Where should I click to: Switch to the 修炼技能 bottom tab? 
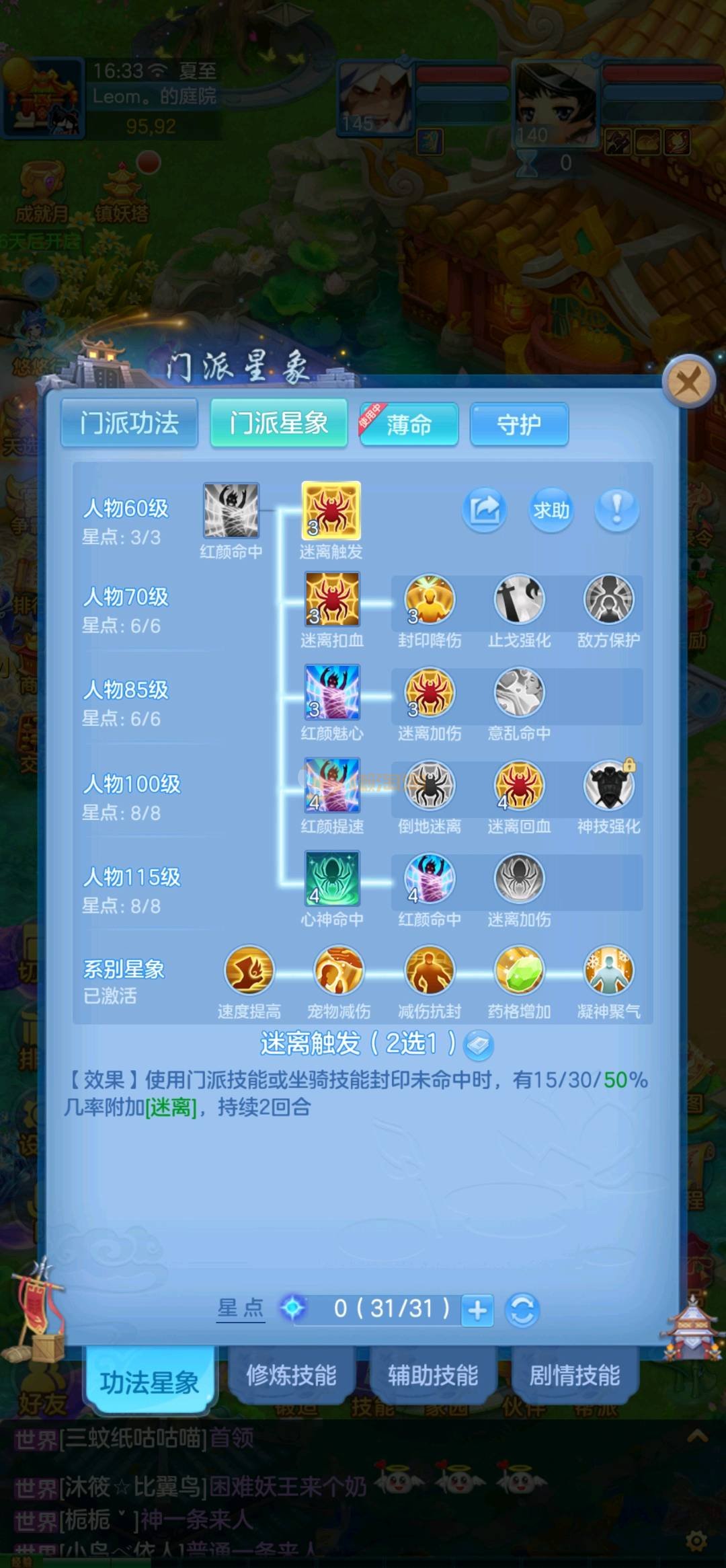click(x=291, y=1376)
